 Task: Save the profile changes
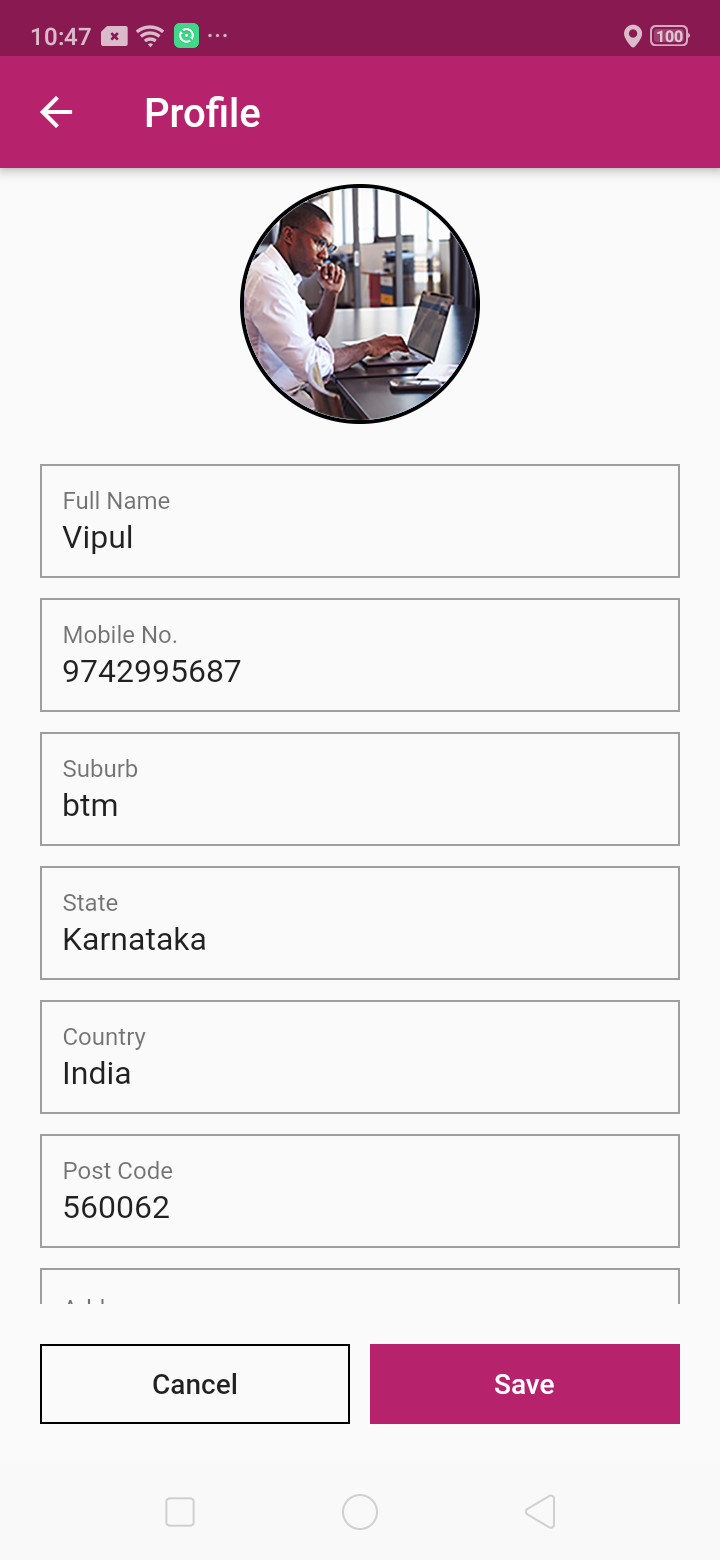pyautogui.click(x=525, y=1384)
